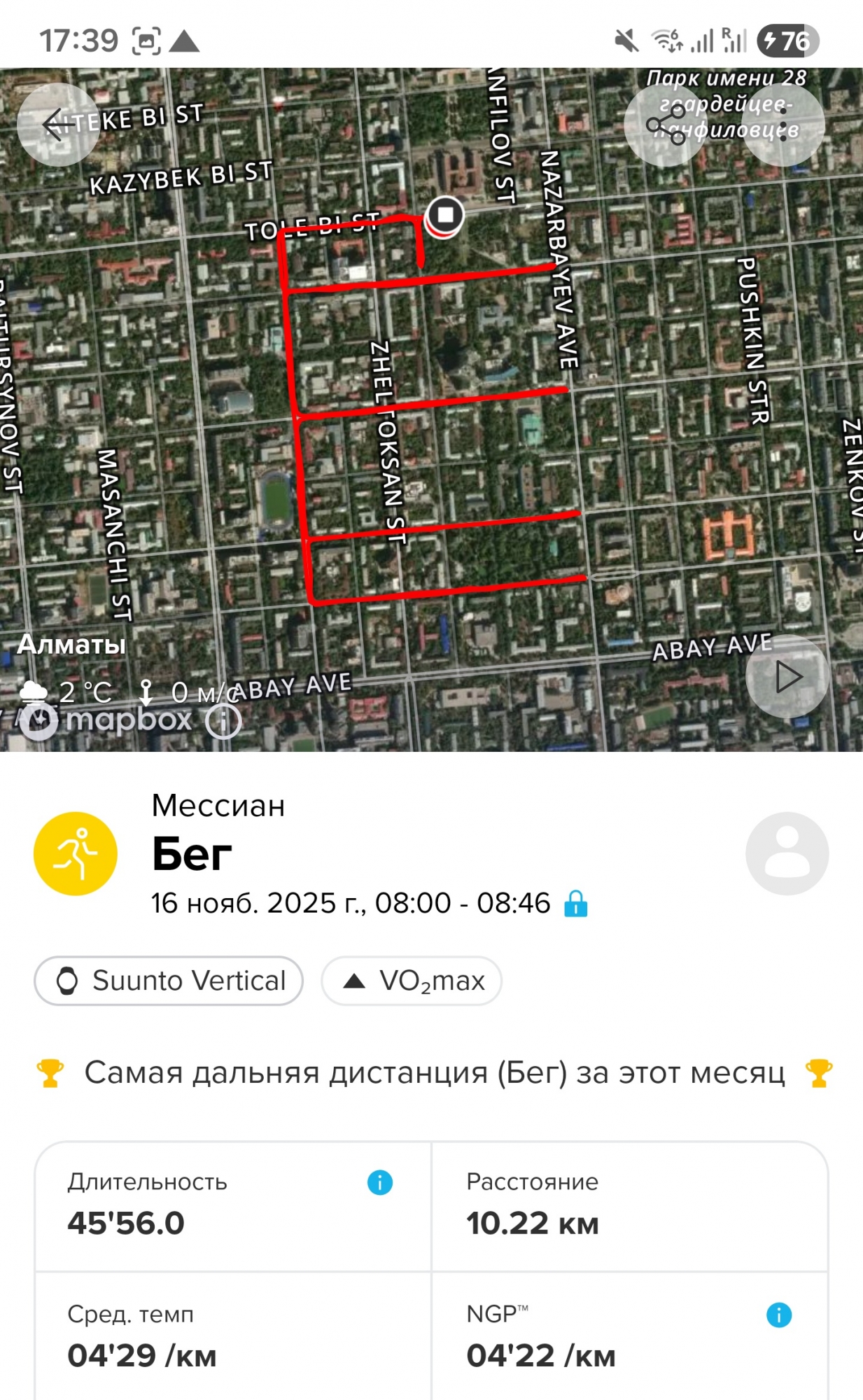The image size is (863, 1400).
Task: Open the VO₂max chip
Action: click(x=412, y=981)
